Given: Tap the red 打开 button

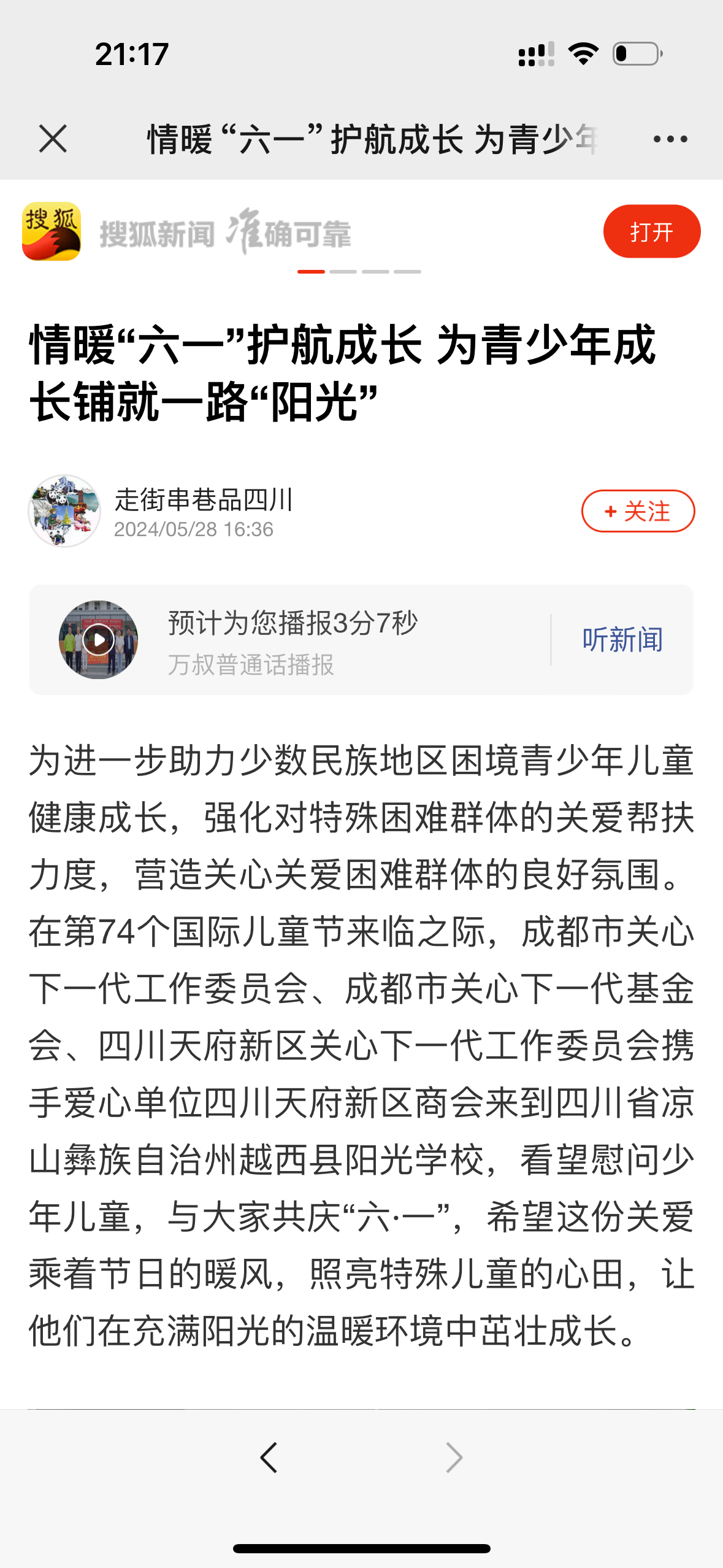Looking at the screenshot, I should pyautogui.click(x=651, y=232).
